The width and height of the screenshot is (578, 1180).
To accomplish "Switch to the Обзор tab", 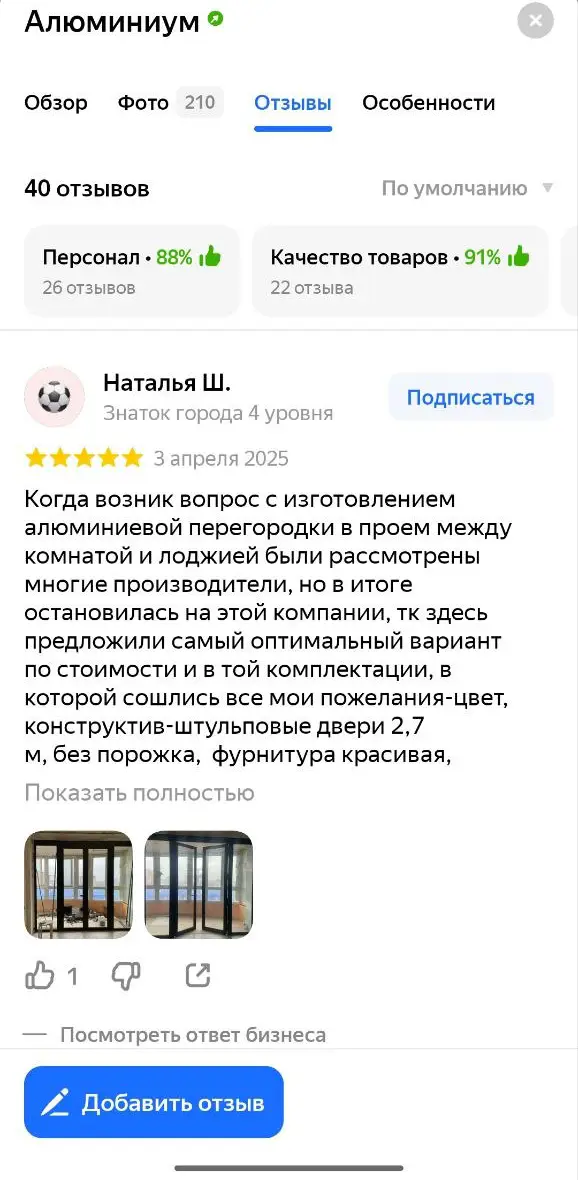I will pyautogui.click(x=56, y=103).
